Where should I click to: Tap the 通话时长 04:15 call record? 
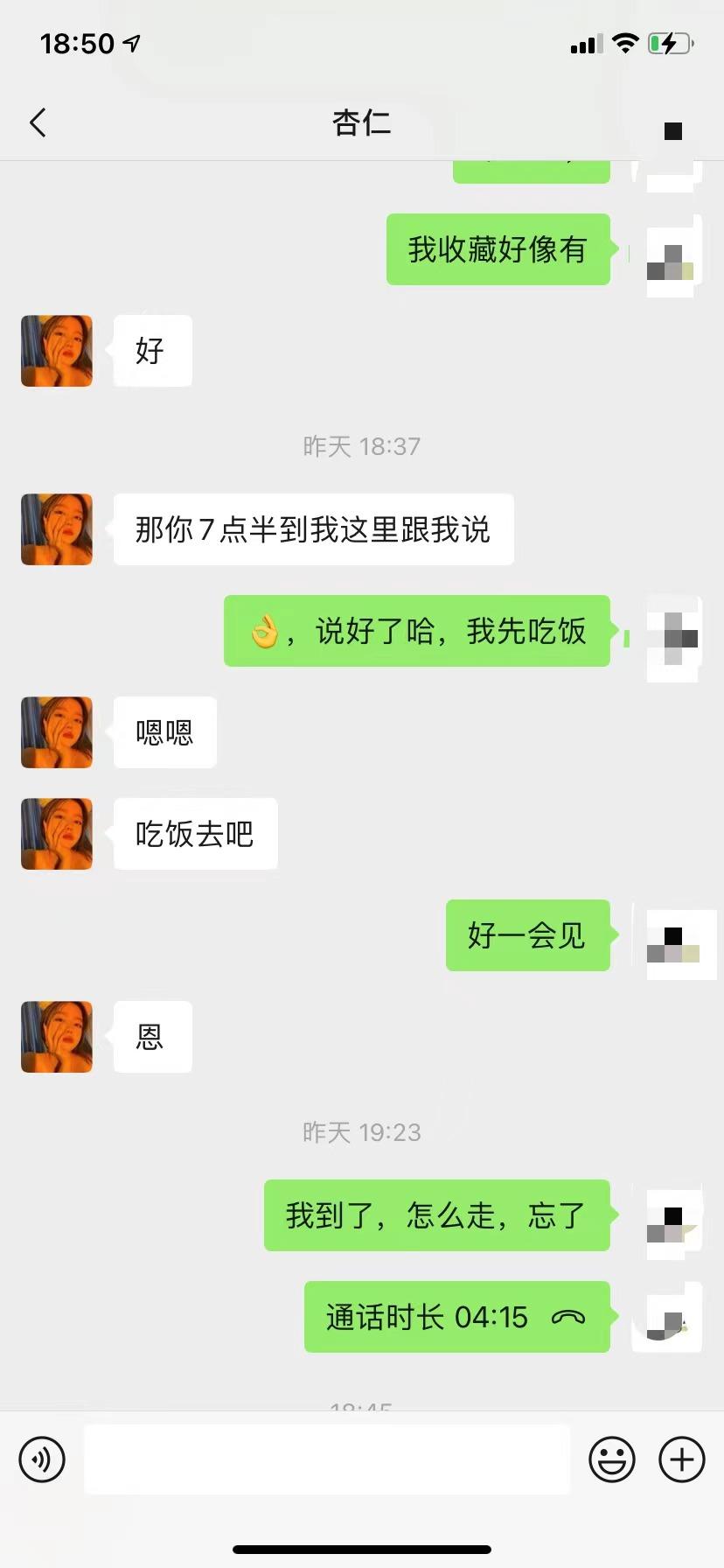coord(456,1317)
